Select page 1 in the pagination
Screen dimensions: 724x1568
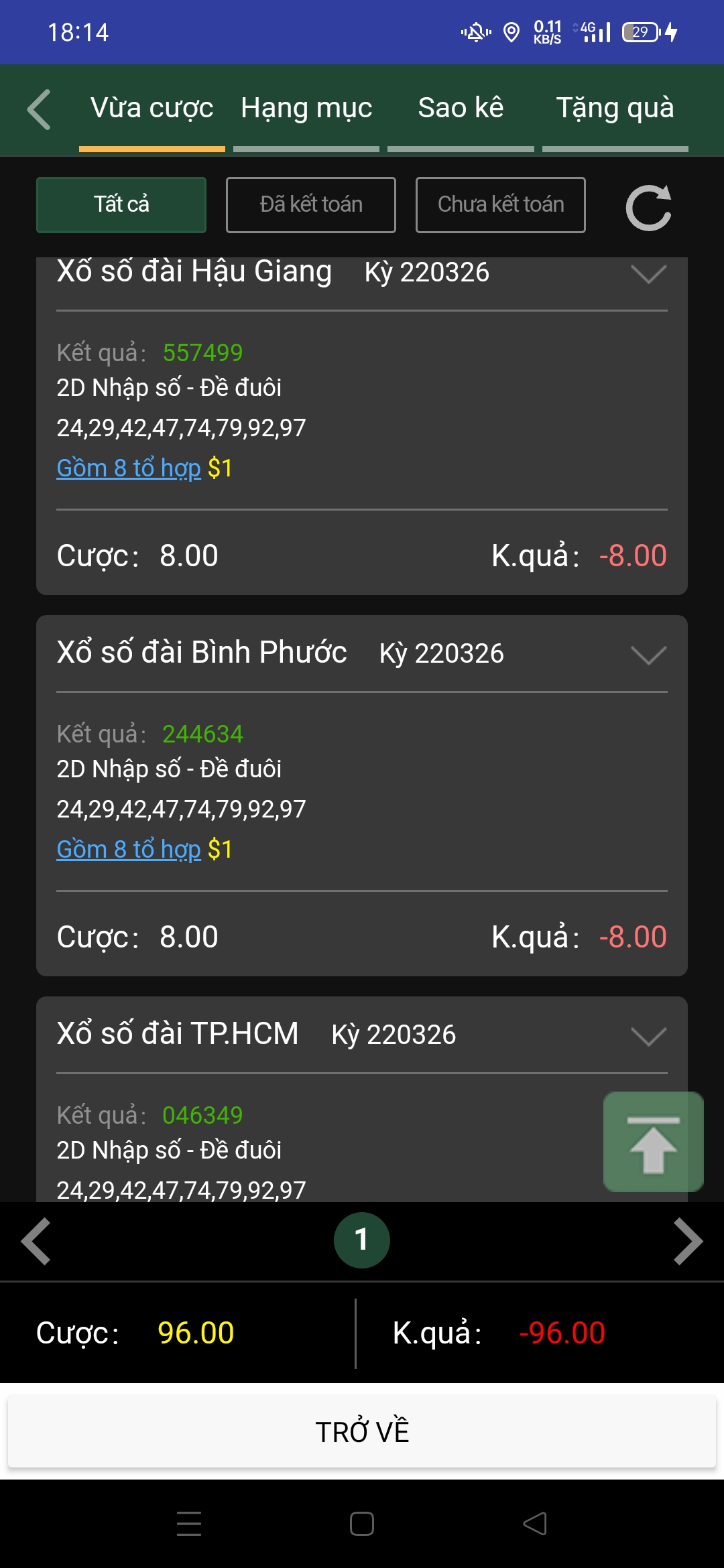coord(362,1239)
